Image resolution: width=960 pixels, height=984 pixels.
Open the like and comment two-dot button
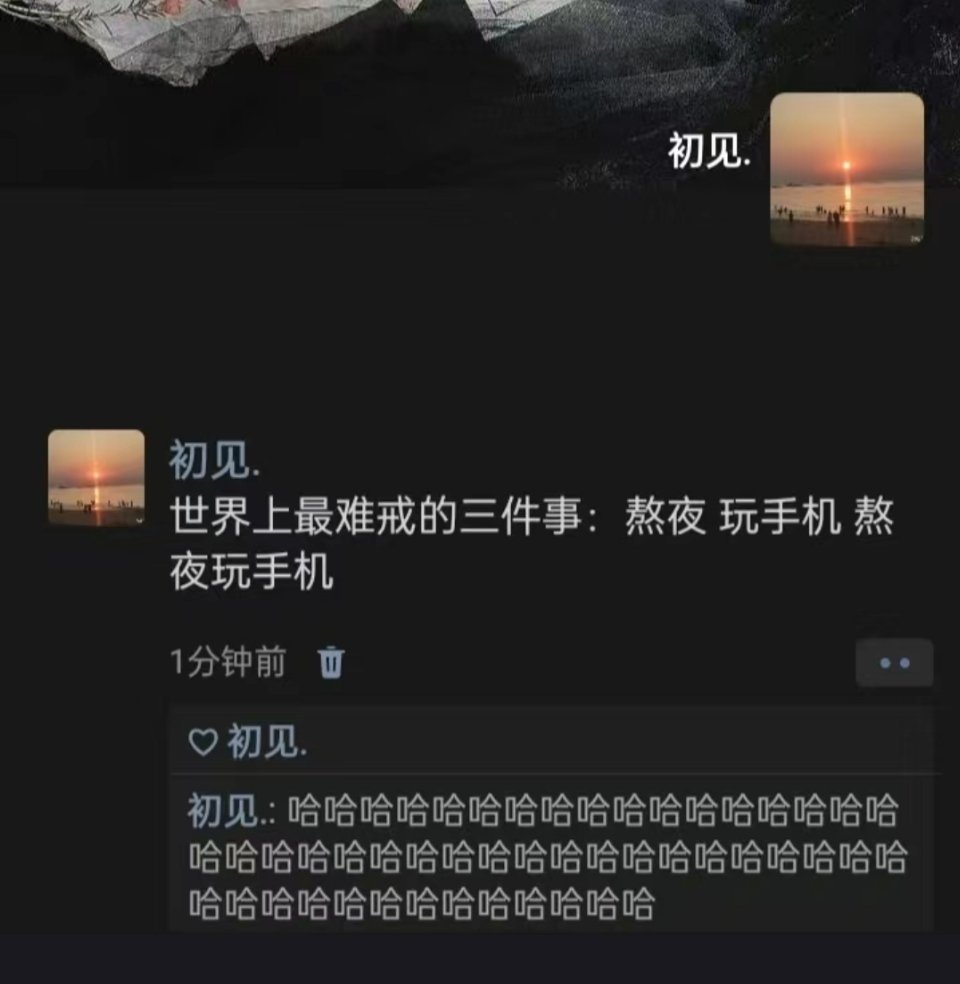pyautogui.click(x=894, y=663)
